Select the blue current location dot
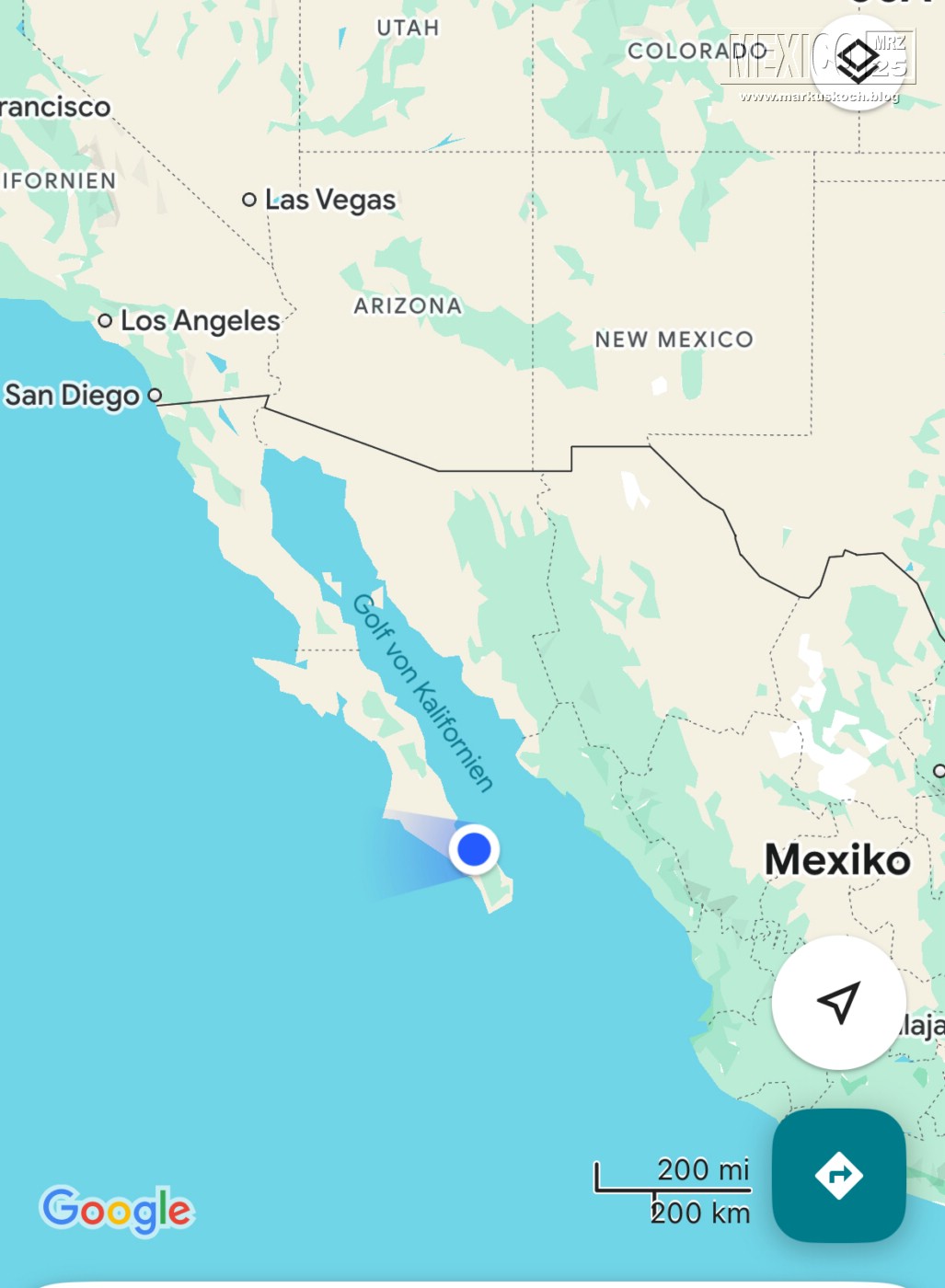The height and width of the screenshot is (1288, 945). coord(475,849)
